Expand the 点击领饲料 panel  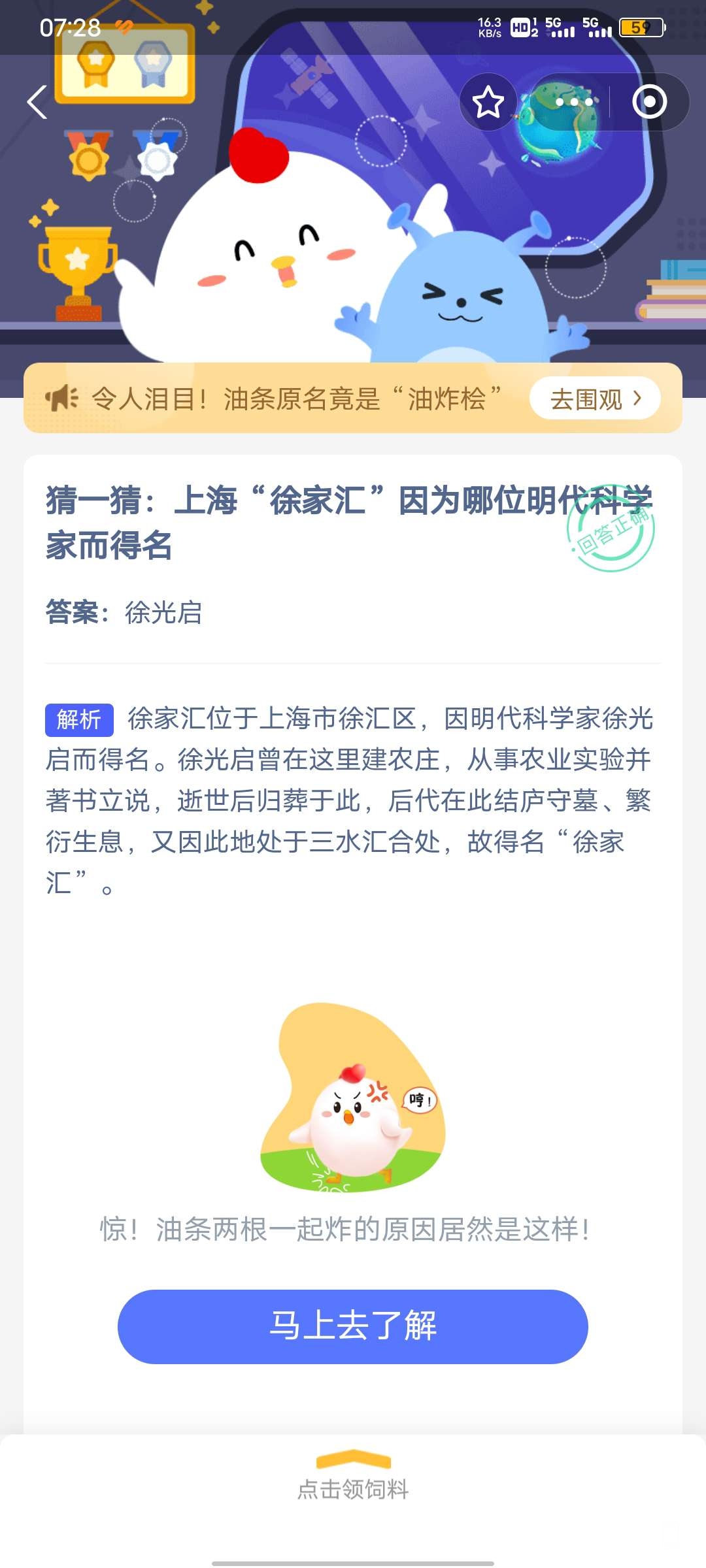coord(353,1475)
